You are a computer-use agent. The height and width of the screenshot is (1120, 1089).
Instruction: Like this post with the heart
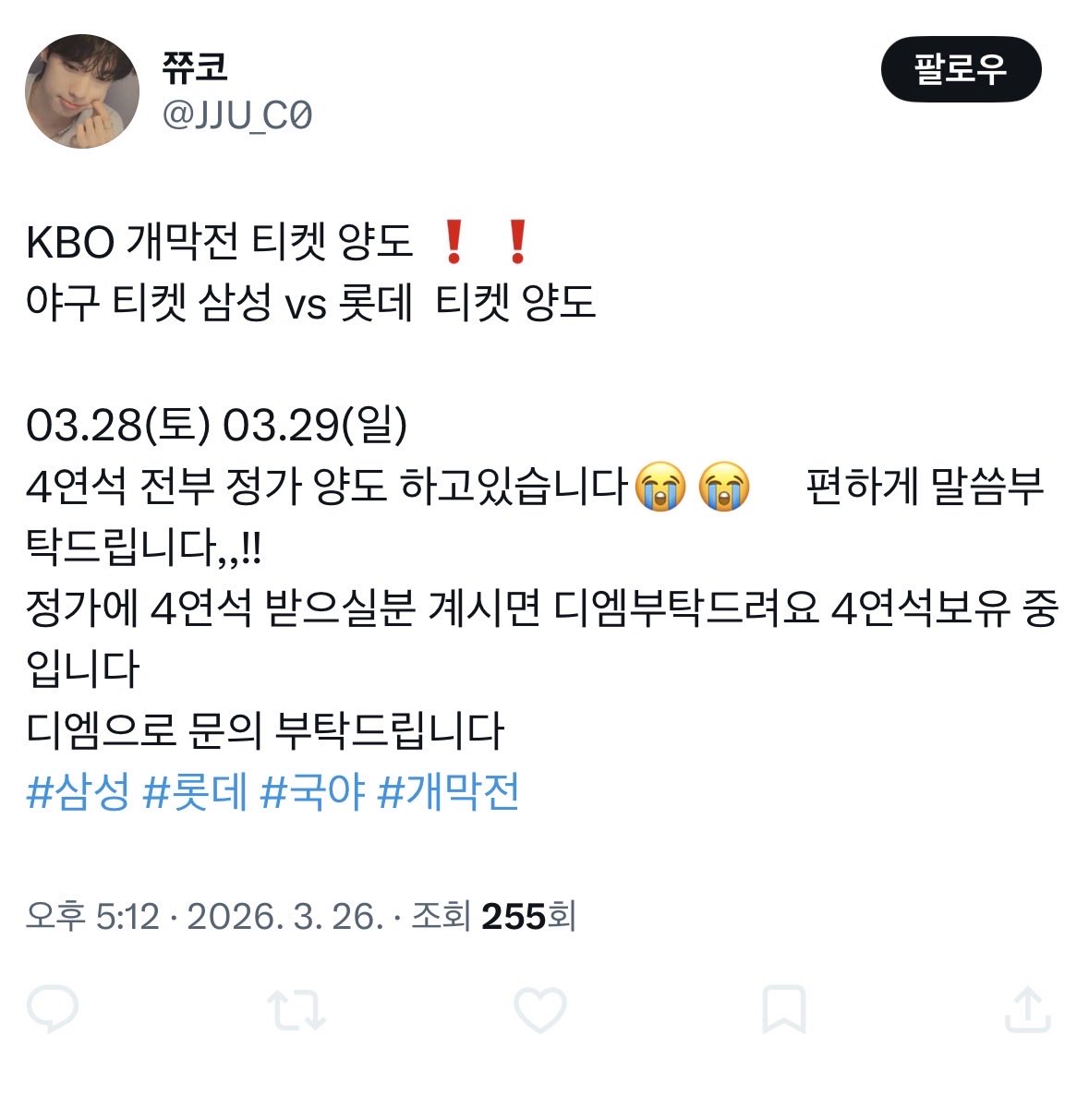(x=540, y=1009)
